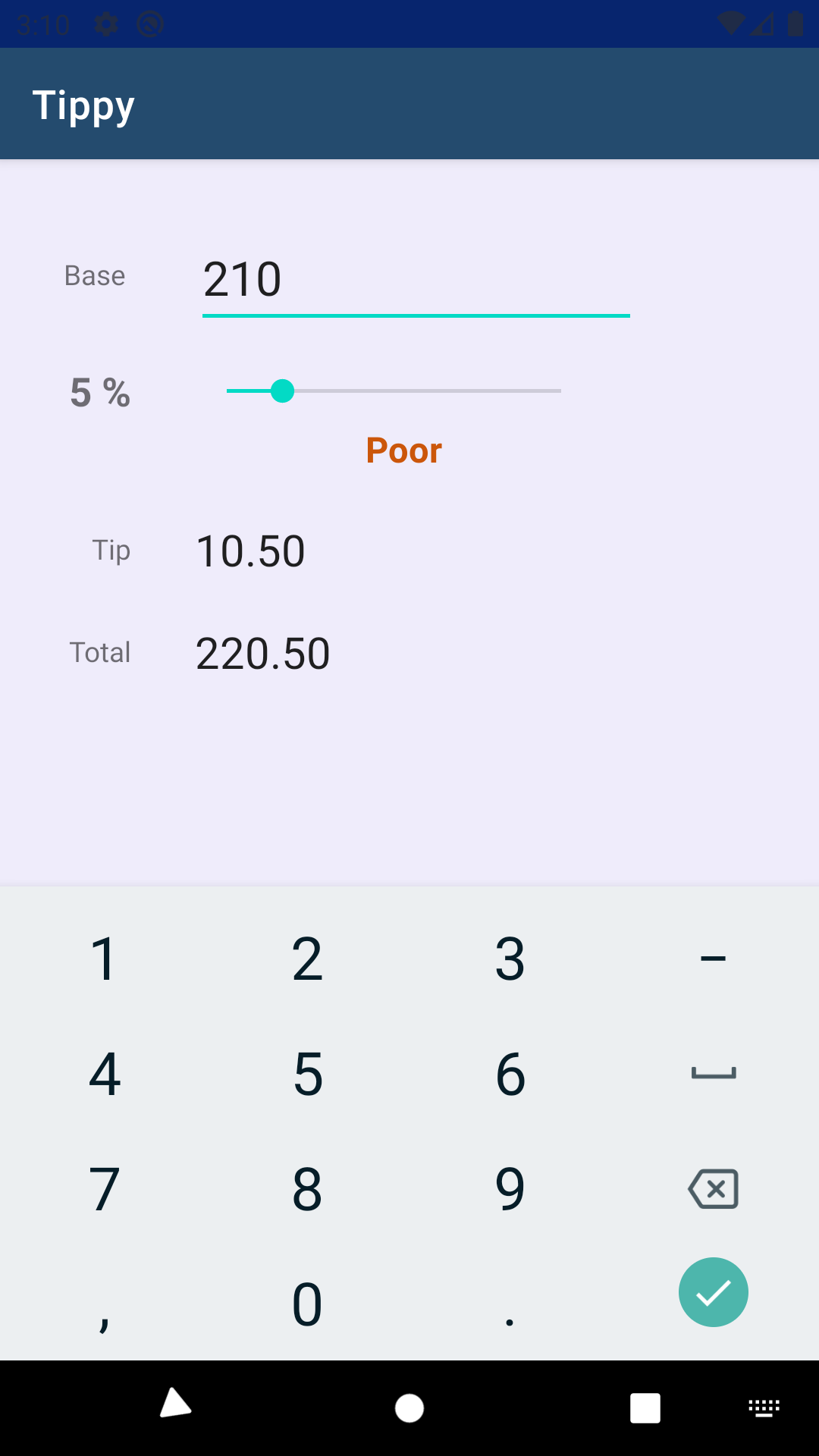Tap the spacebar key on keypad
Image resolution: width=819 pixels, height=1456 pixels.
point(713,1072)
